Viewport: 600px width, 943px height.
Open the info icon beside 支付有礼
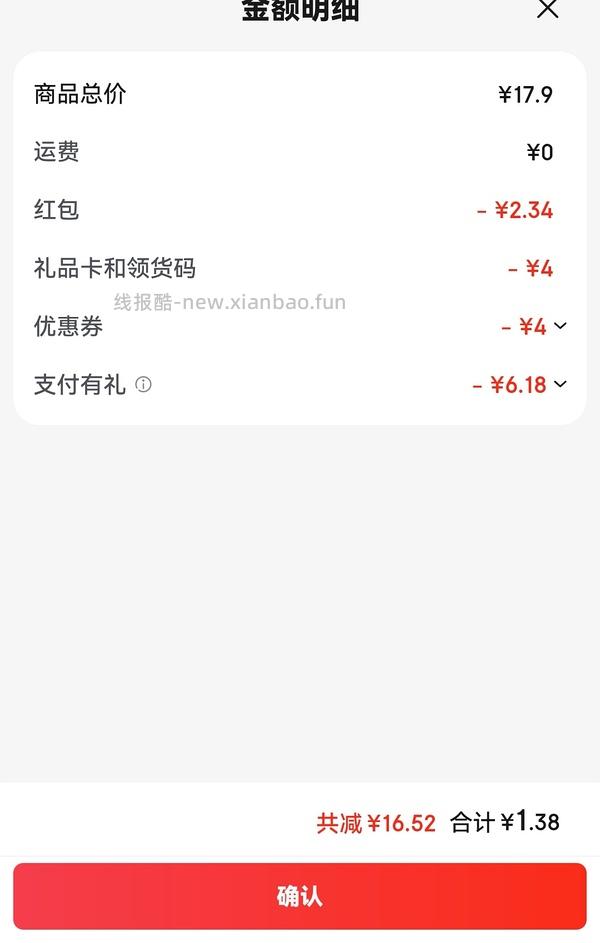(144, 384)
